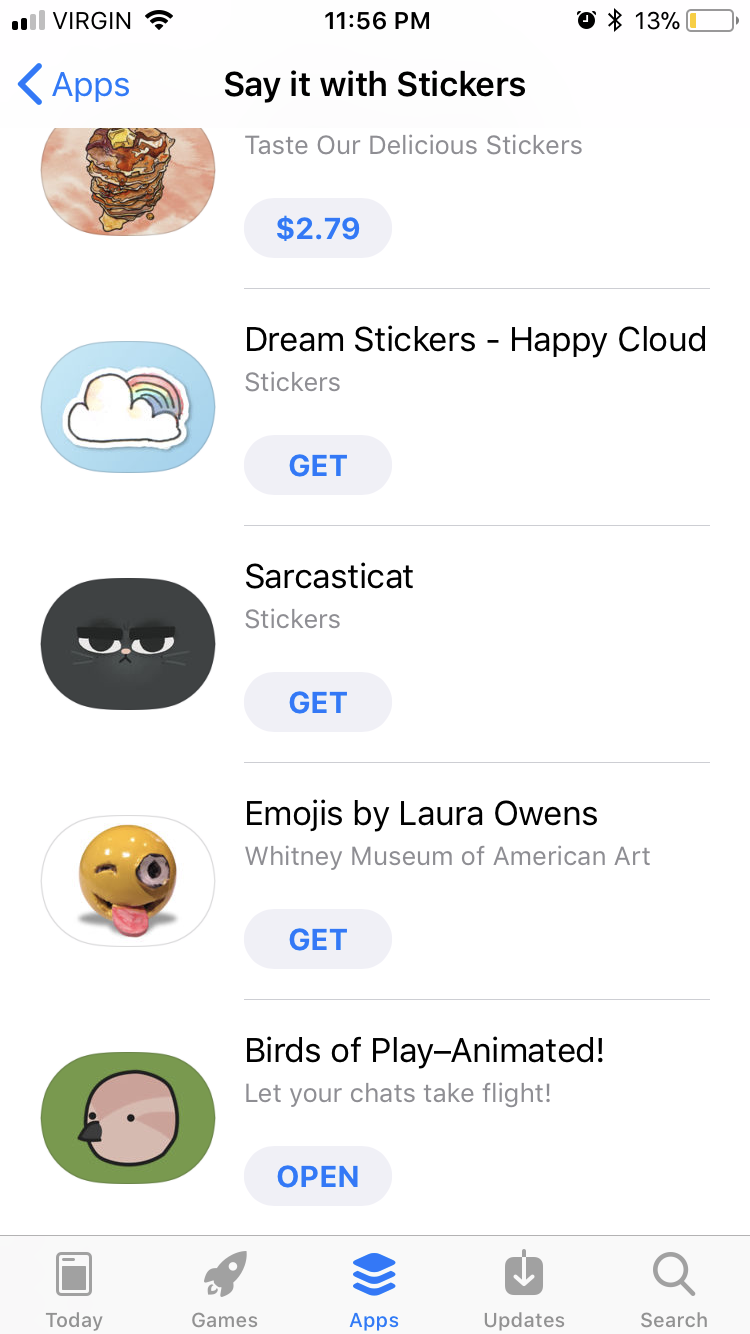Go back to Apps

pos(74,85)
